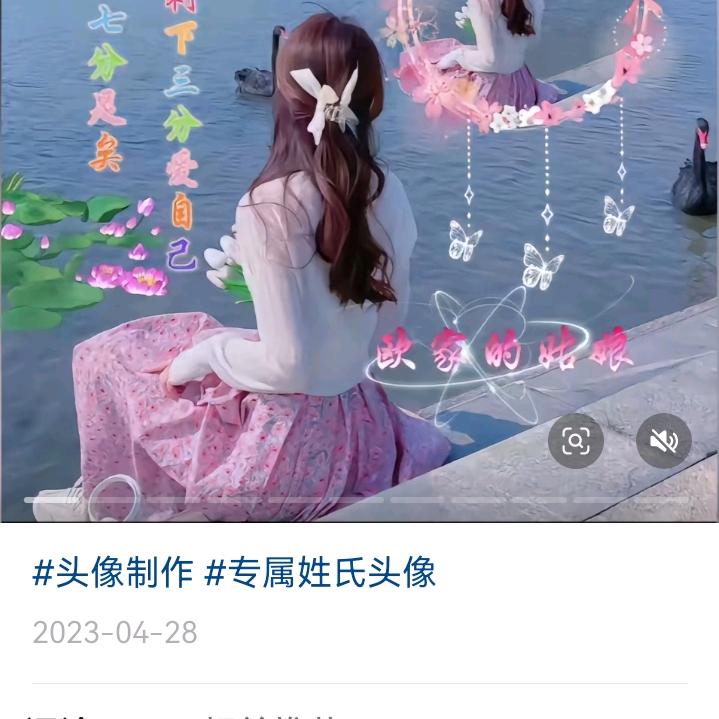719x719 pixels.
Task: Open the image search scan icon
Action: click(x=576, y=441)
